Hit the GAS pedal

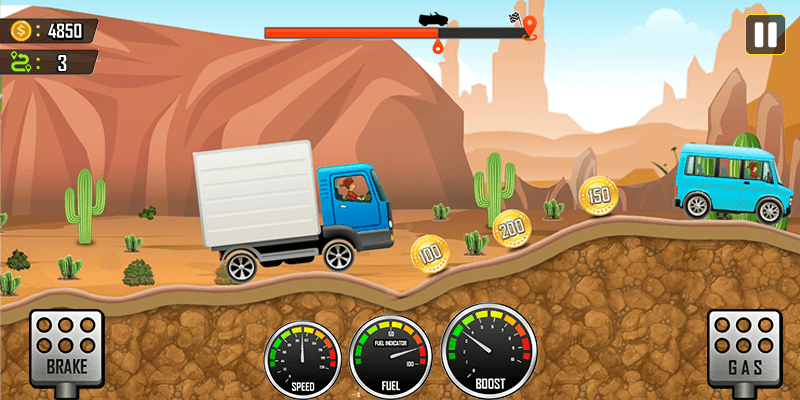[743, 349]
